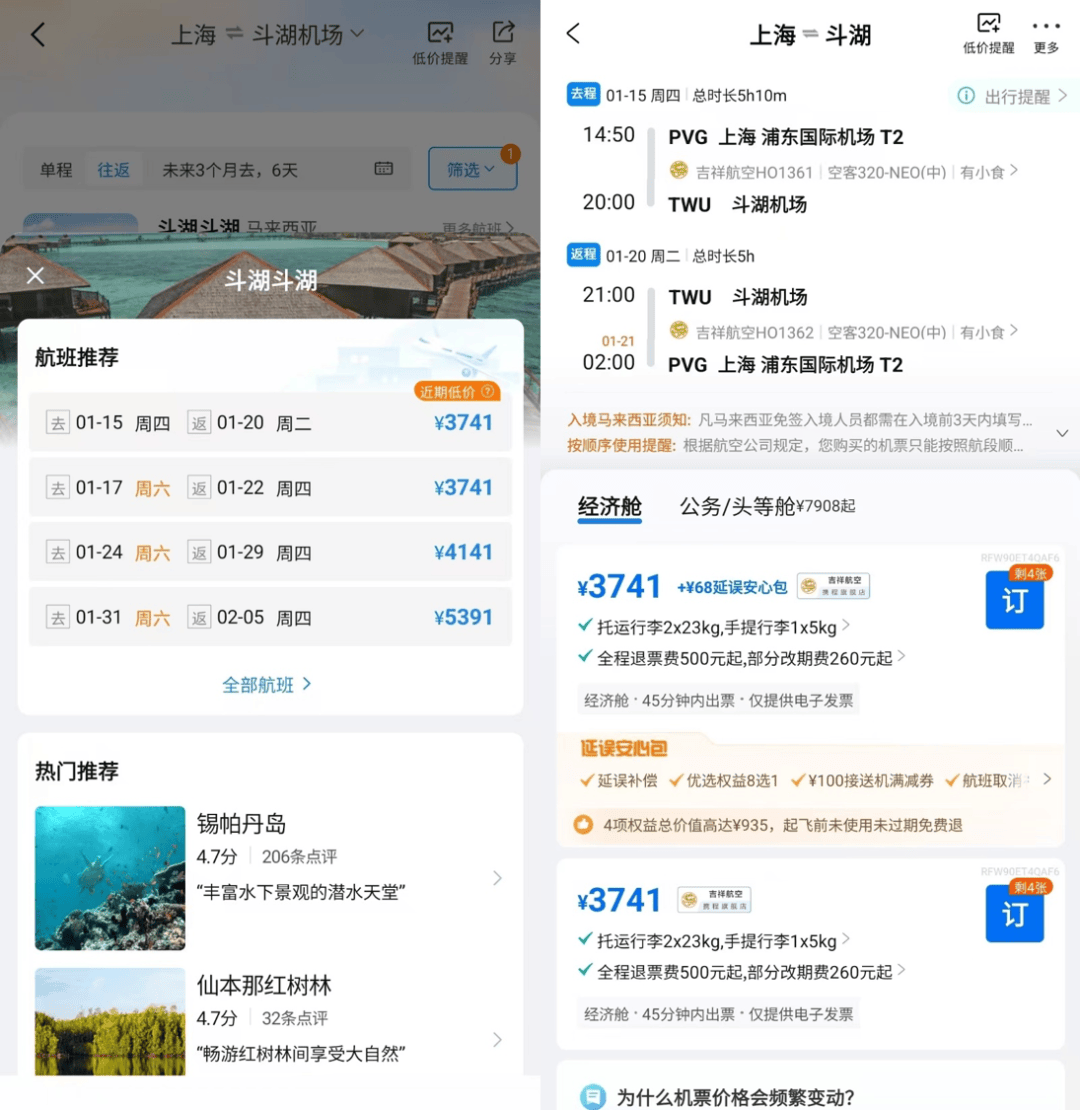Expand the 入境马来西亚须知 notice
The width and height of the screenshot is (1080, 1110).
coord(1062,433)
